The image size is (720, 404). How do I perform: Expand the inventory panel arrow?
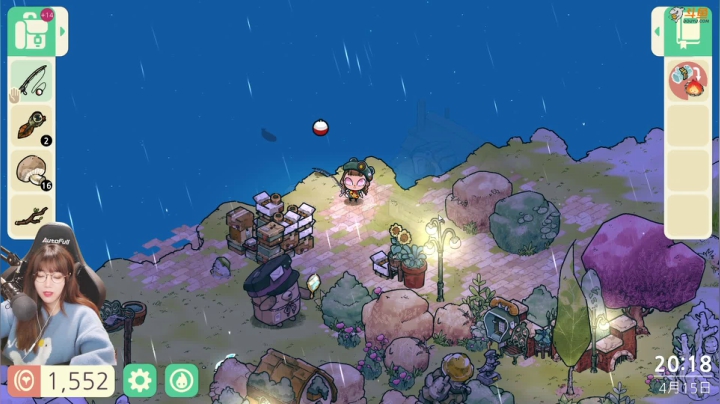pos(62,31)
